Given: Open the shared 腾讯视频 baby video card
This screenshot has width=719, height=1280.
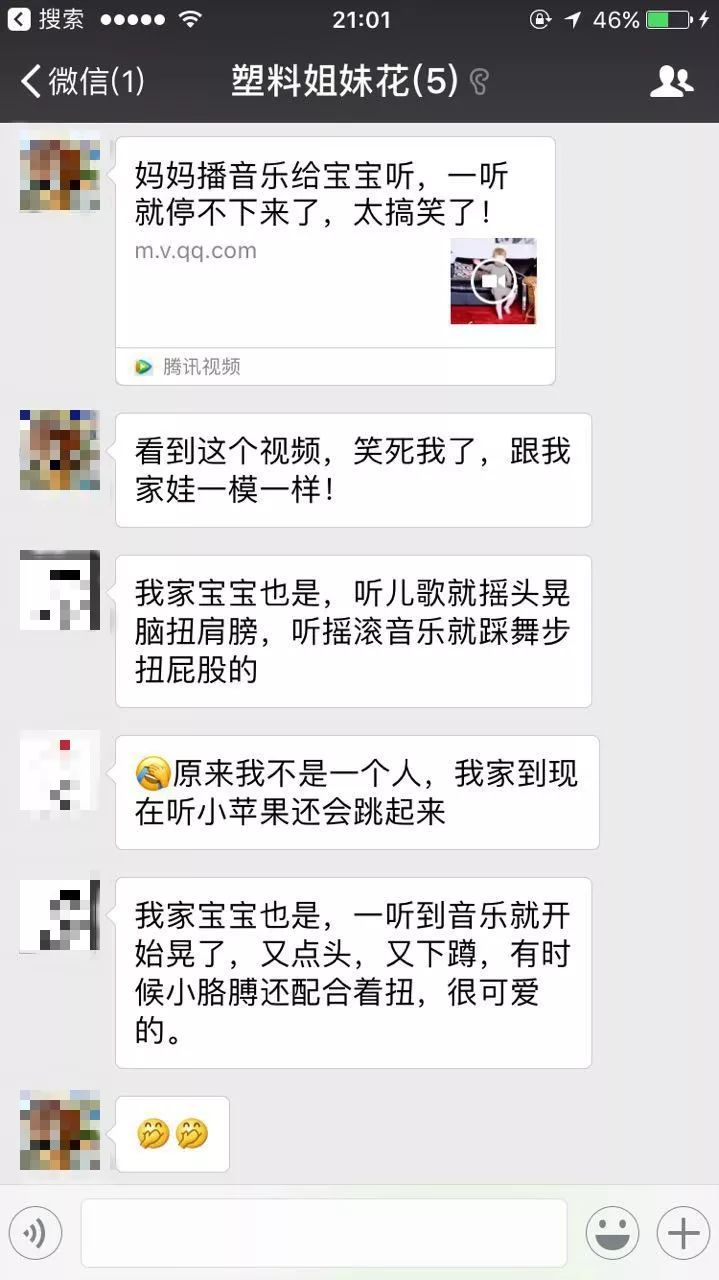Looking at the screenshot, I should pyautogui.click(x=335, y=260).
